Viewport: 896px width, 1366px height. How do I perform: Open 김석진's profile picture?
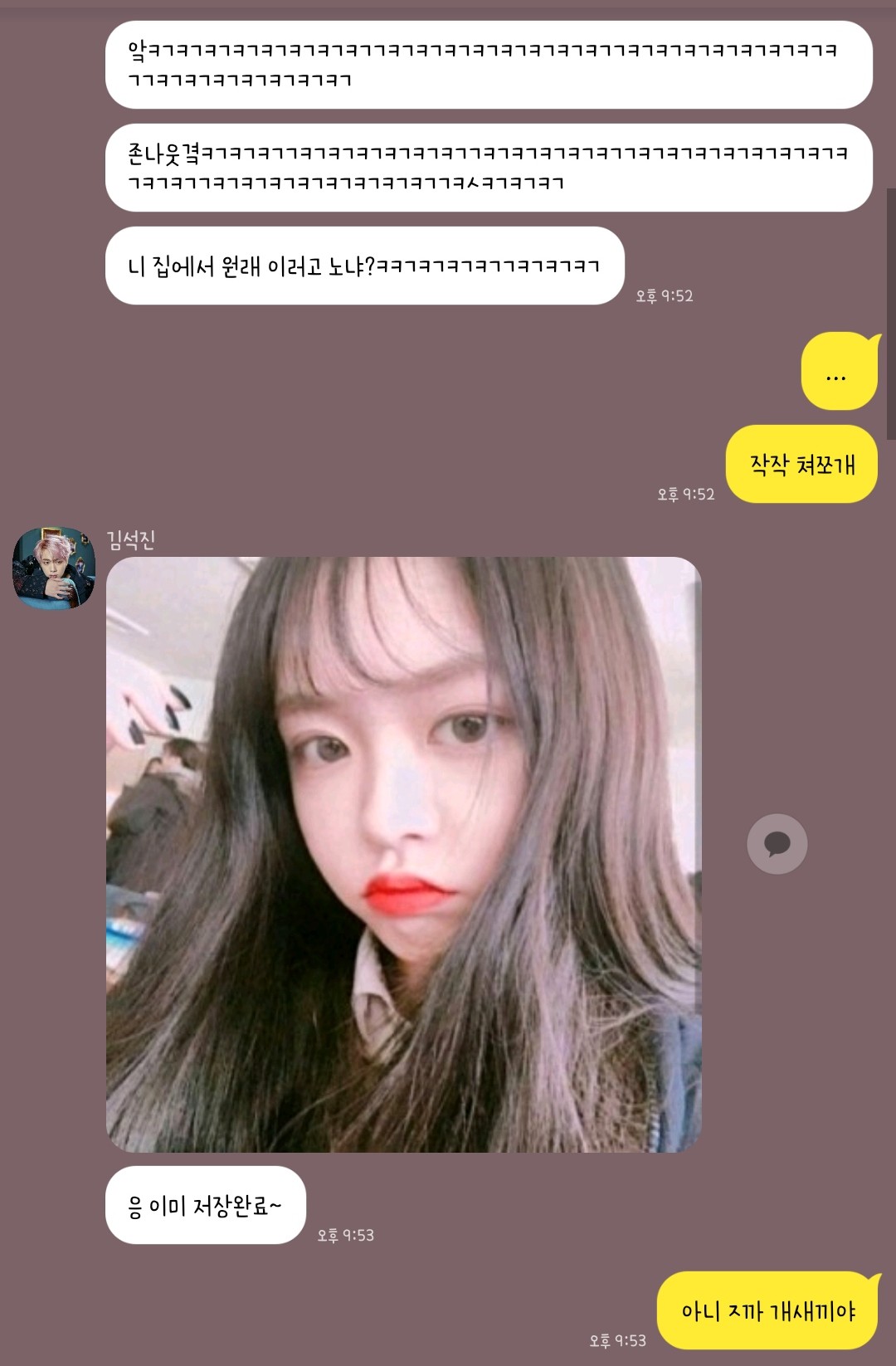(x=53, y=568)
